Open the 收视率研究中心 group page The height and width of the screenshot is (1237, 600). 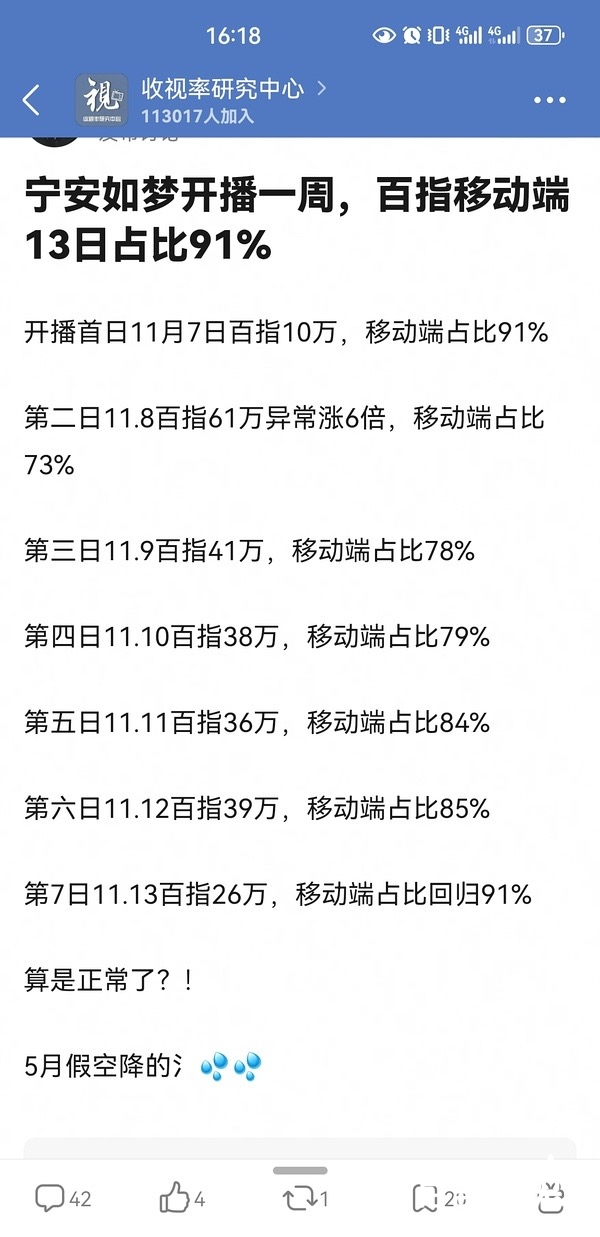(x=222, y=90)
